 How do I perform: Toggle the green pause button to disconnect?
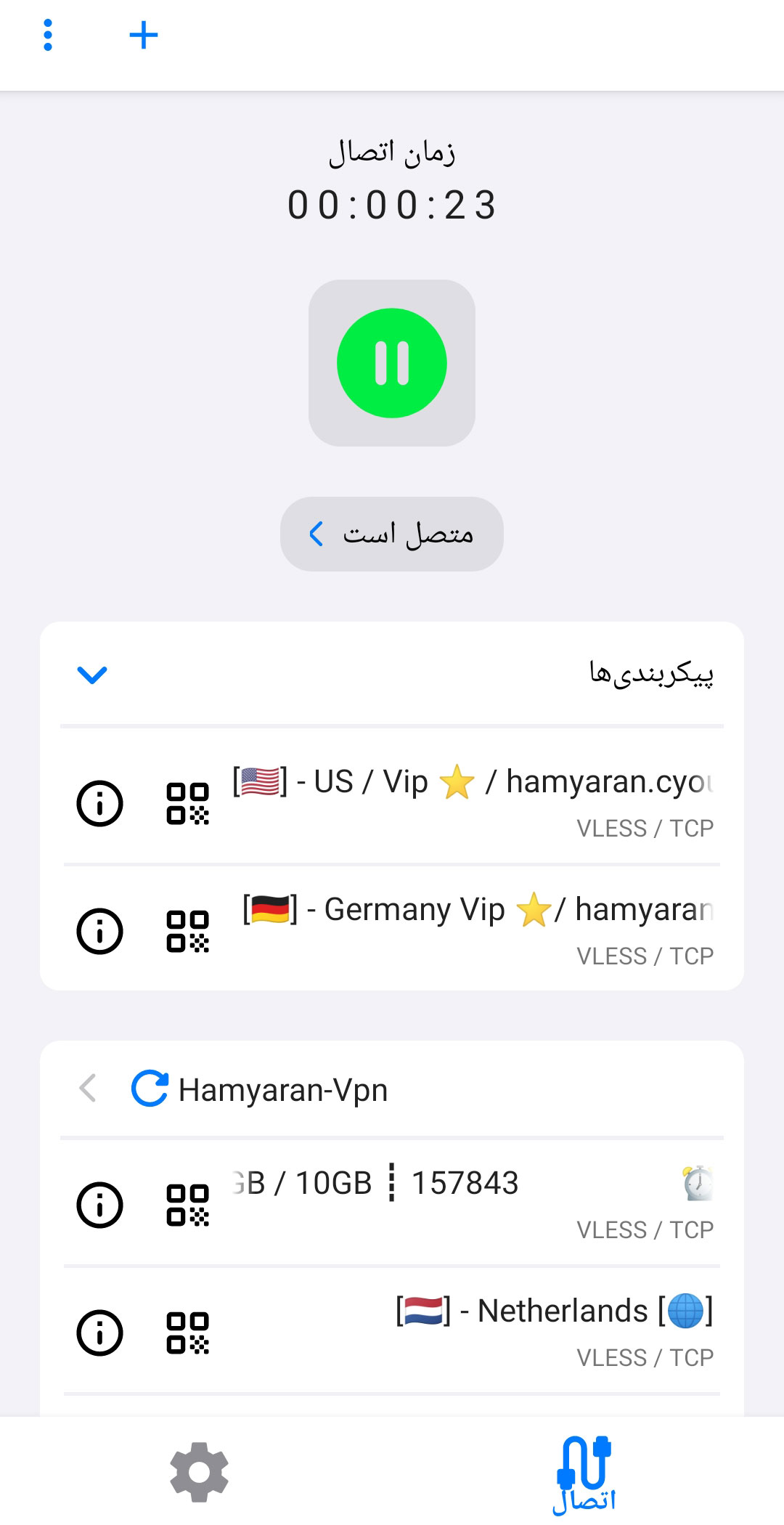[392, 362]
